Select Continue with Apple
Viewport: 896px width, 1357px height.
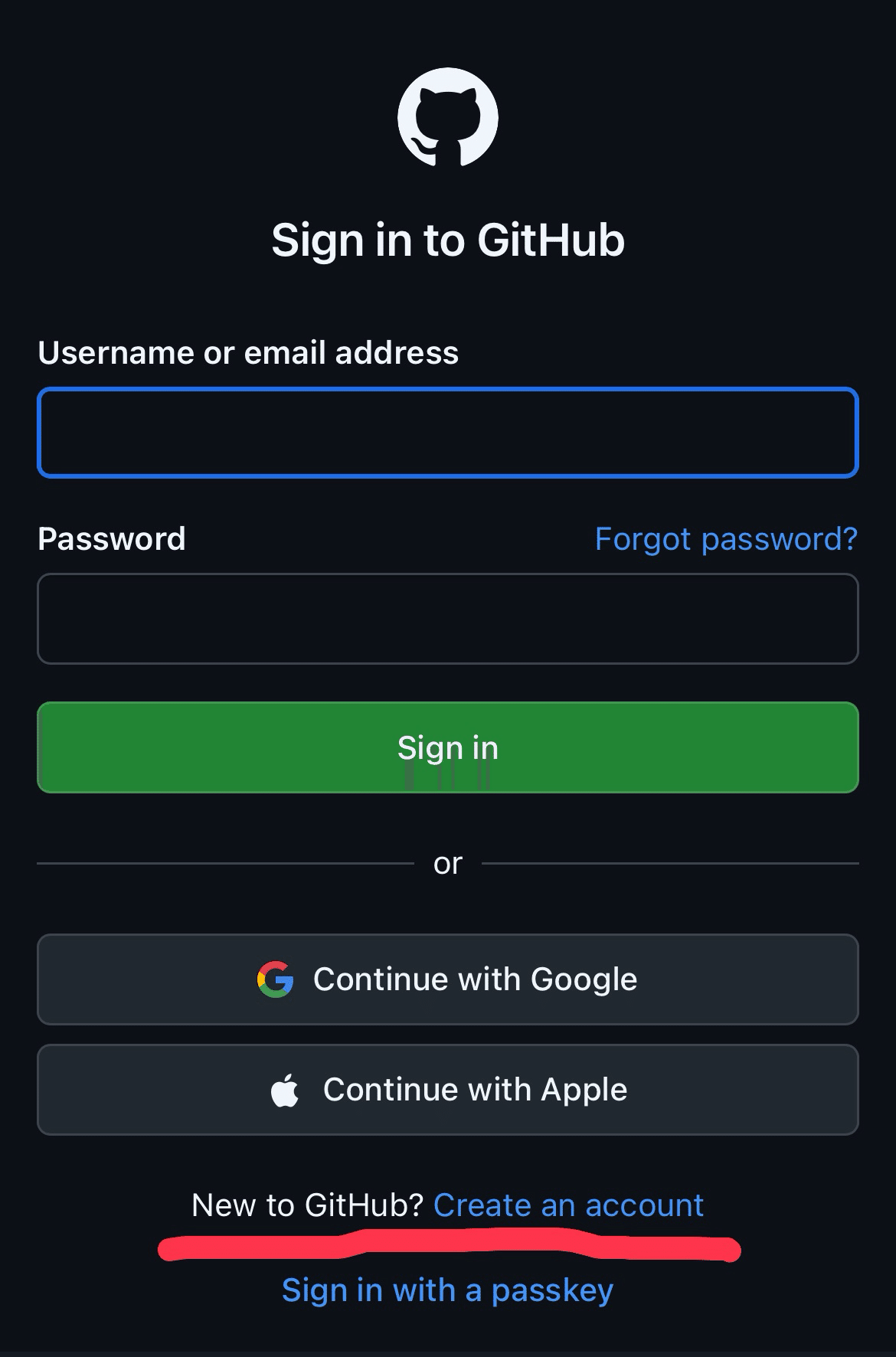pos(448,1090)
